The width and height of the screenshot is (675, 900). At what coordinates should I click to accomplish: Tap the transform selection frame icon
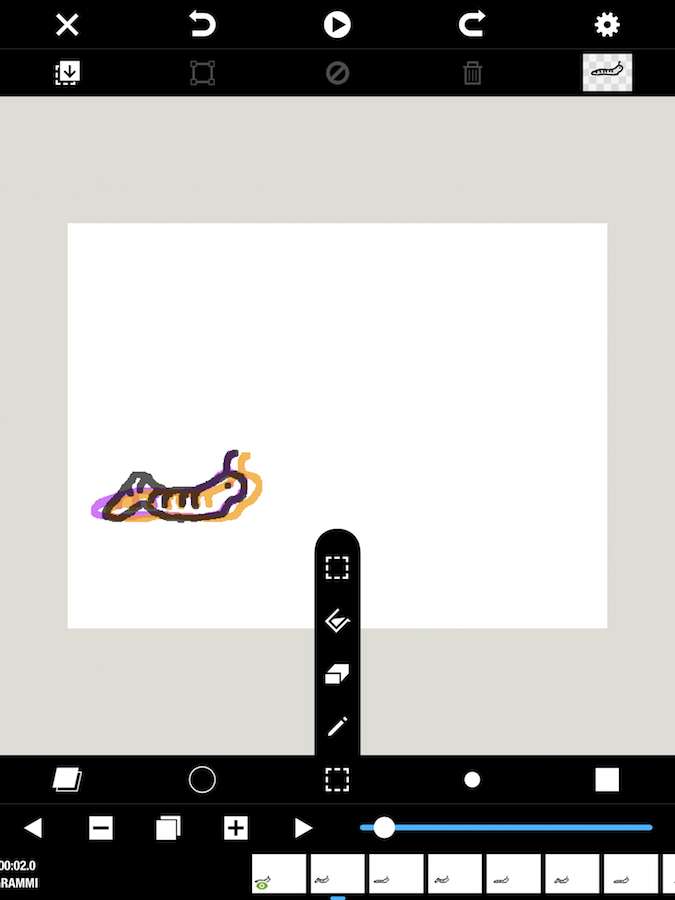click(x=202, y=73)
